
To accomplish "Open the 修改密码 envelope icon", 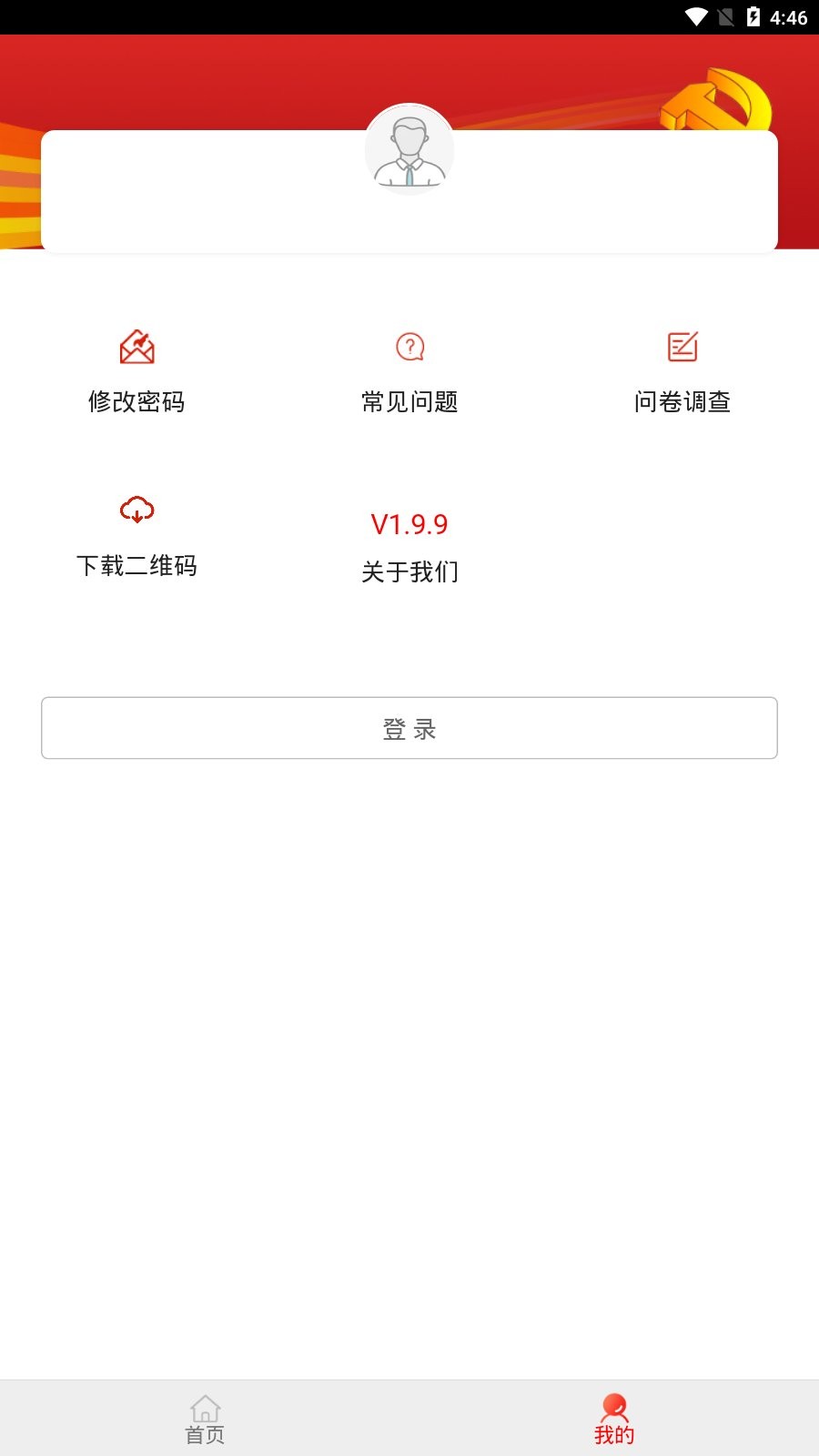I will tap(137, 346).
